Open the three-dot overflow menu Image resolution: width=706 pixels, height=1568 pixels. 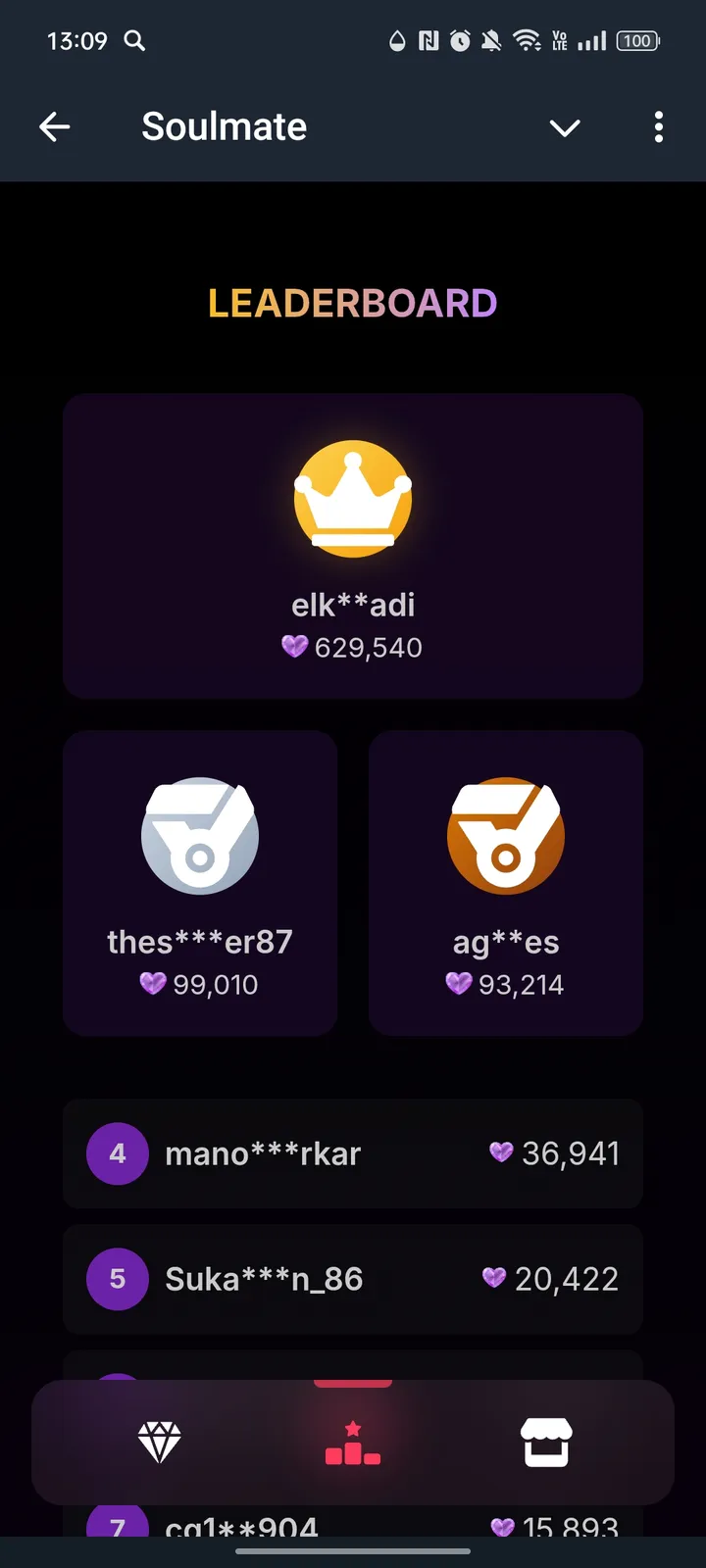pos(658,127)
